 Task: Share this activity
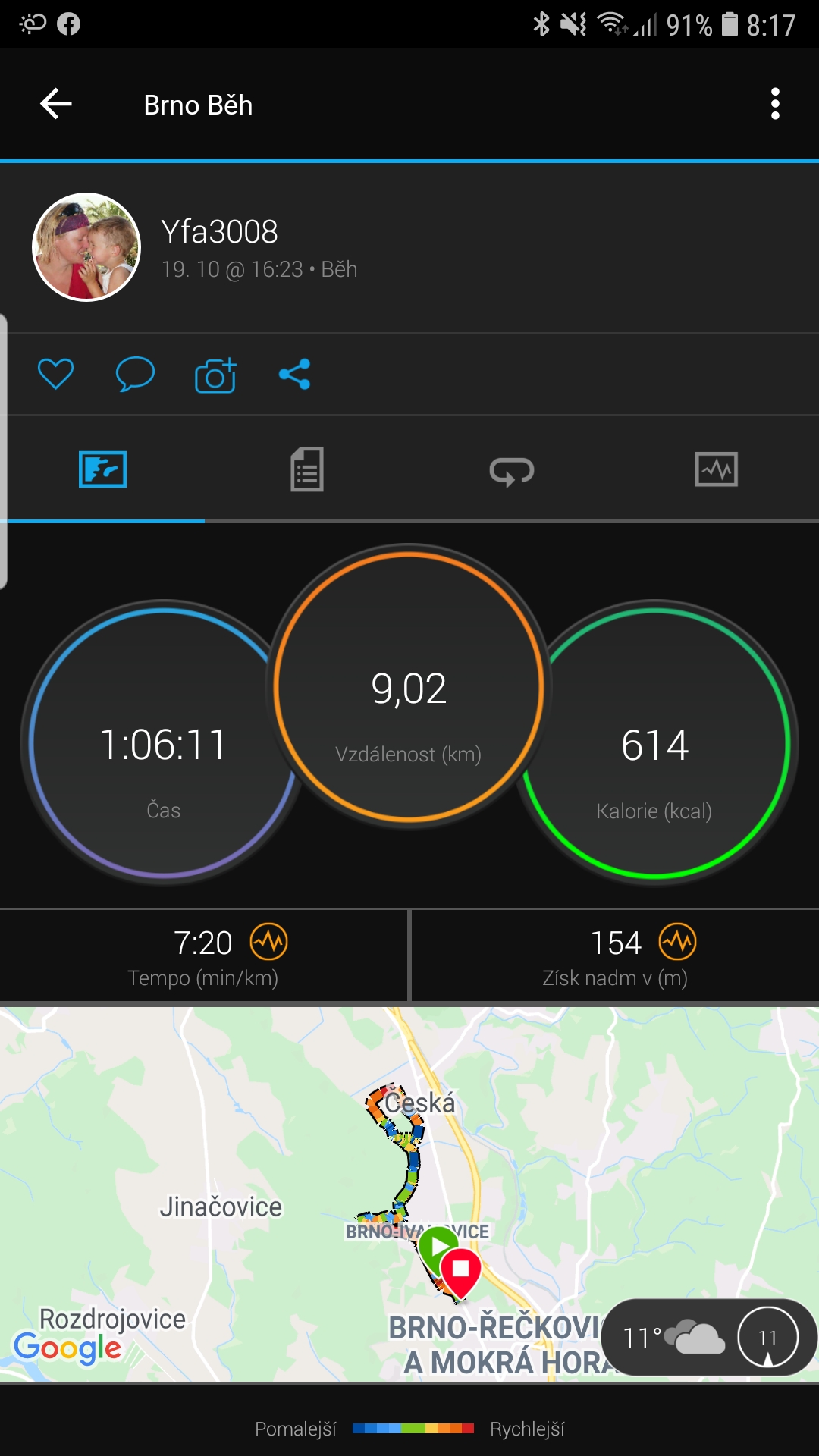coord(295,374)
